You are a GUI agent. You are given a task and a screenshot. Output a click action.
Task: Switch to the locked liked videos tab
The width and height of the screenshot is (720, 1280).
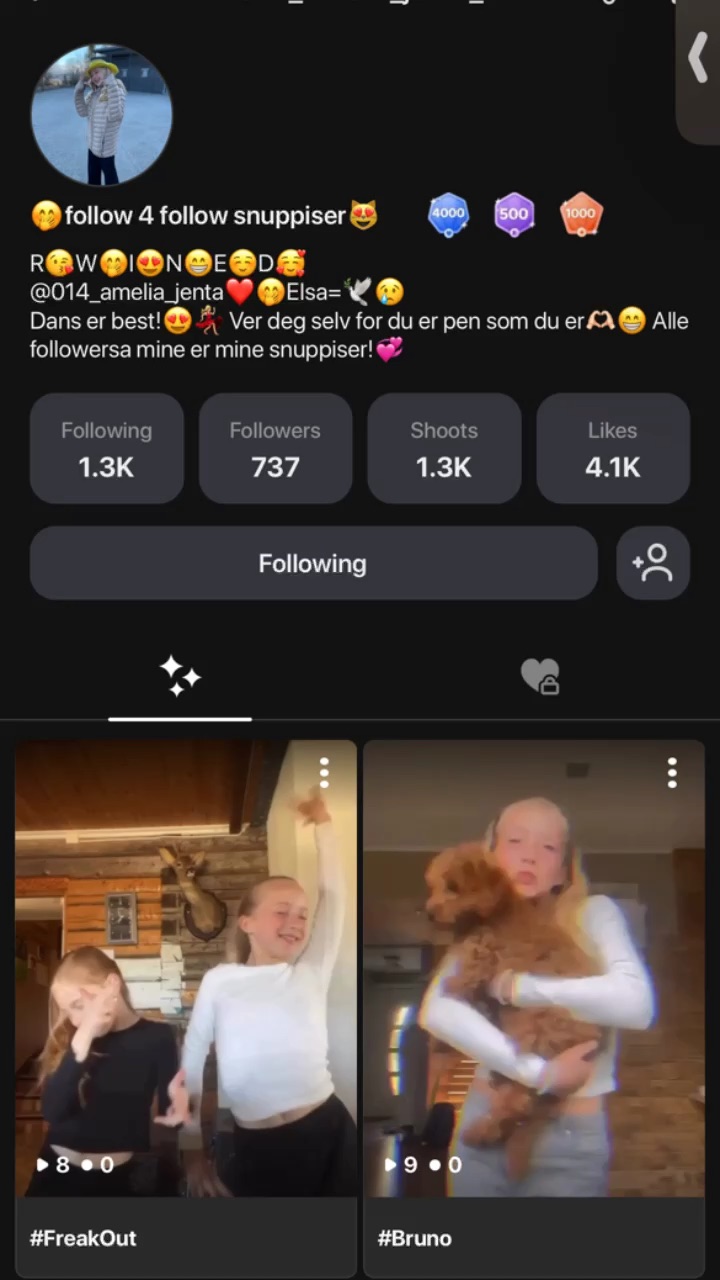coord(540,677)
